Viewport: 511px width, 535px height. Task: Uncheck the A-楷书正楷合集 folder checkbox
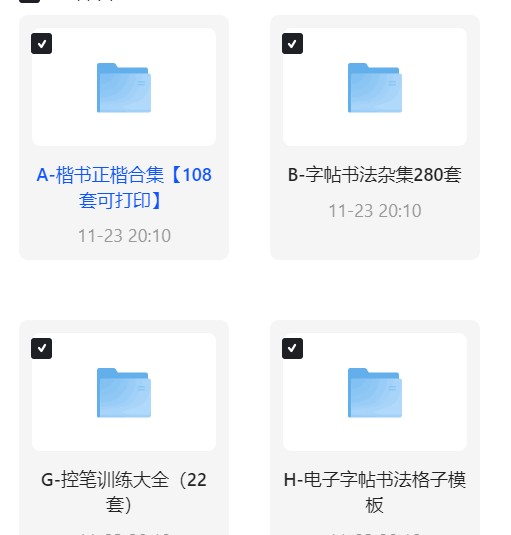tap(41, 44)
